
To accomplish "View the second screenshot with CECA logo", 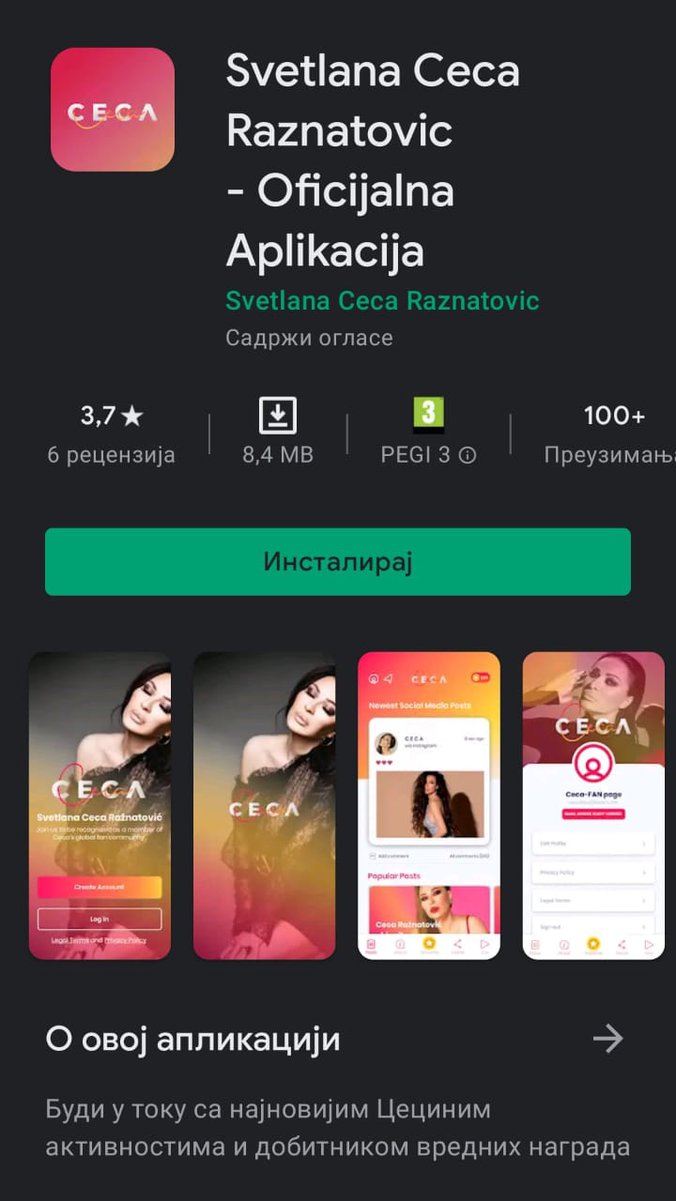I will pyautogui.click(x=264, y=806).
